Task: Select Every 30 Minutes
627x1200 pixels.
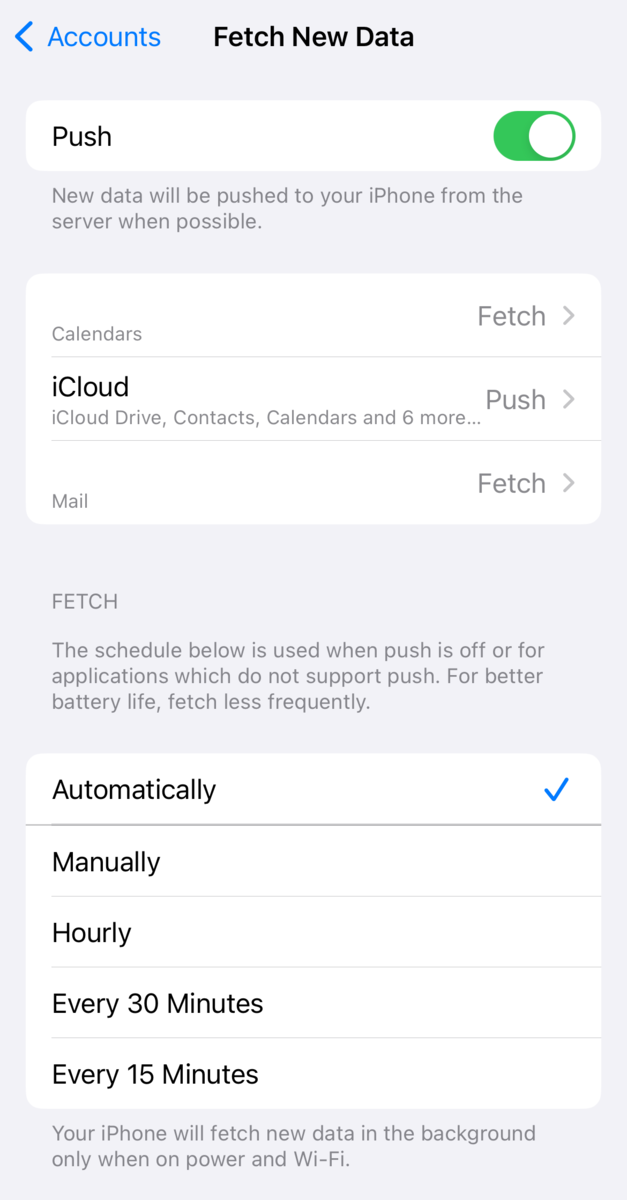Action: [313, 1003]
